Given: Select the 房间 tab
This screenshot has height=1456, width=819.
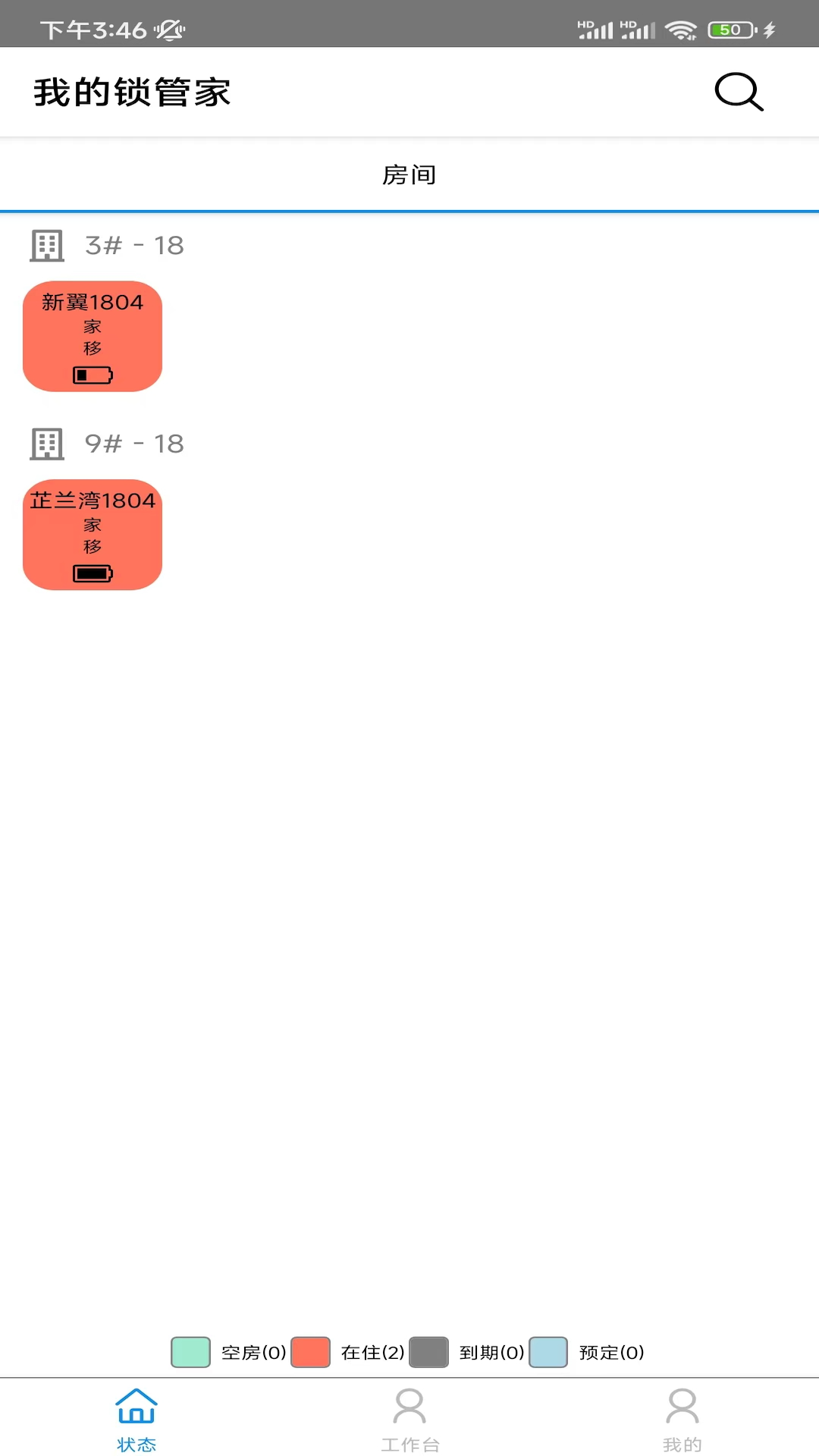Looking at the screenshot, I should pyautogui.click(x=409, y=175).
